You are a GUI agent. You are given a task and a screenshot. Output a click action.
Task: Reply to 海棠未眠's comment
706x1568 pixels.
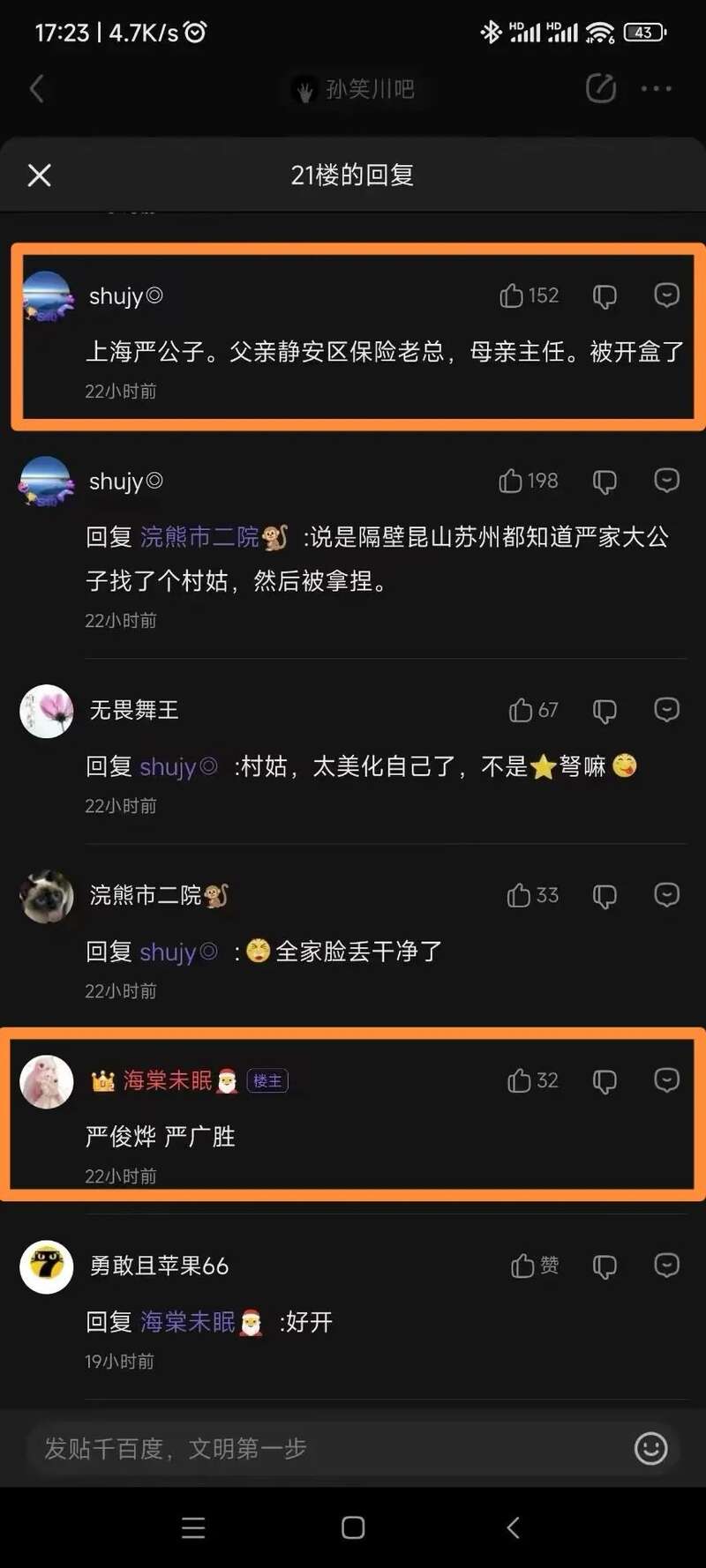coord(666,1079)
